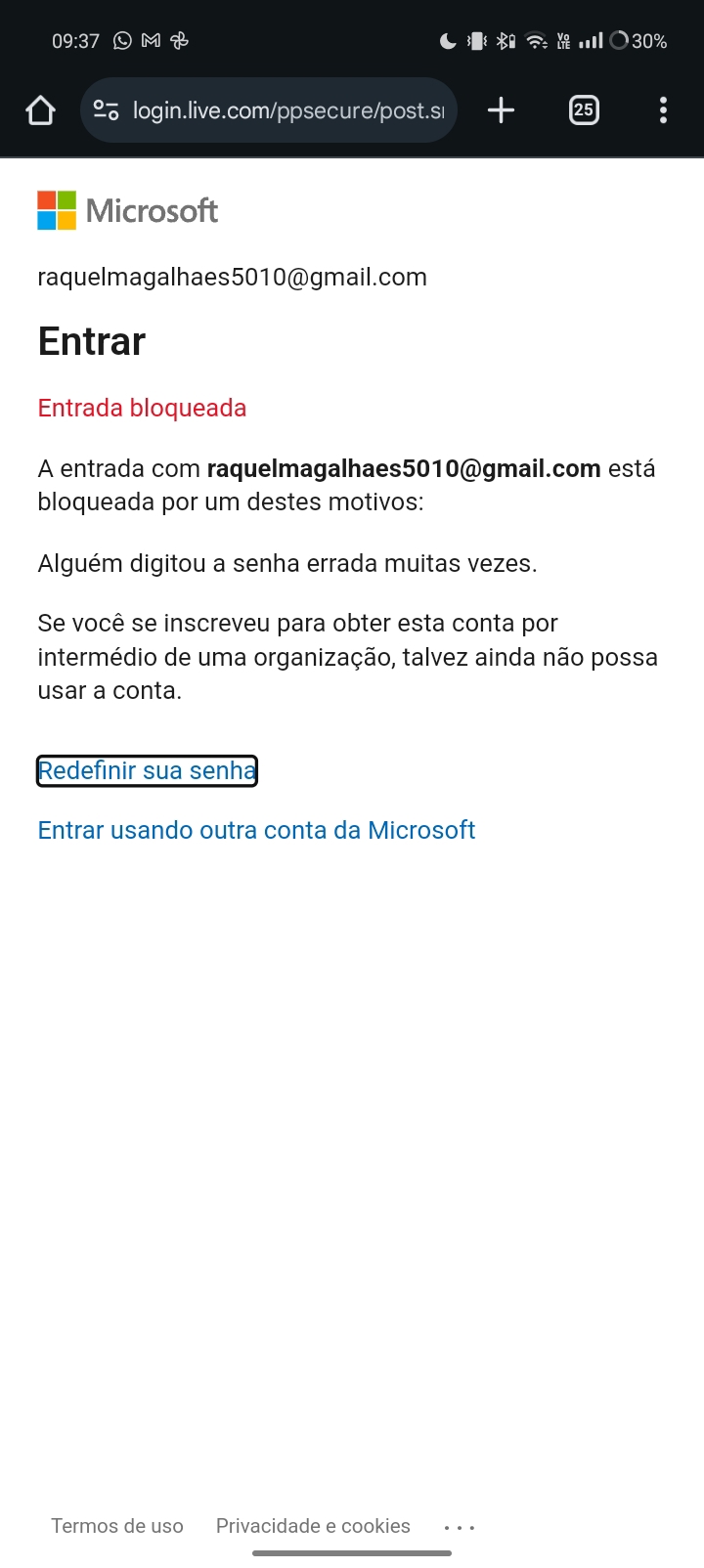Tap the Redefinir sua senha link
The height and width of the screenshot is (1568, 704).
tap(147, 770)
